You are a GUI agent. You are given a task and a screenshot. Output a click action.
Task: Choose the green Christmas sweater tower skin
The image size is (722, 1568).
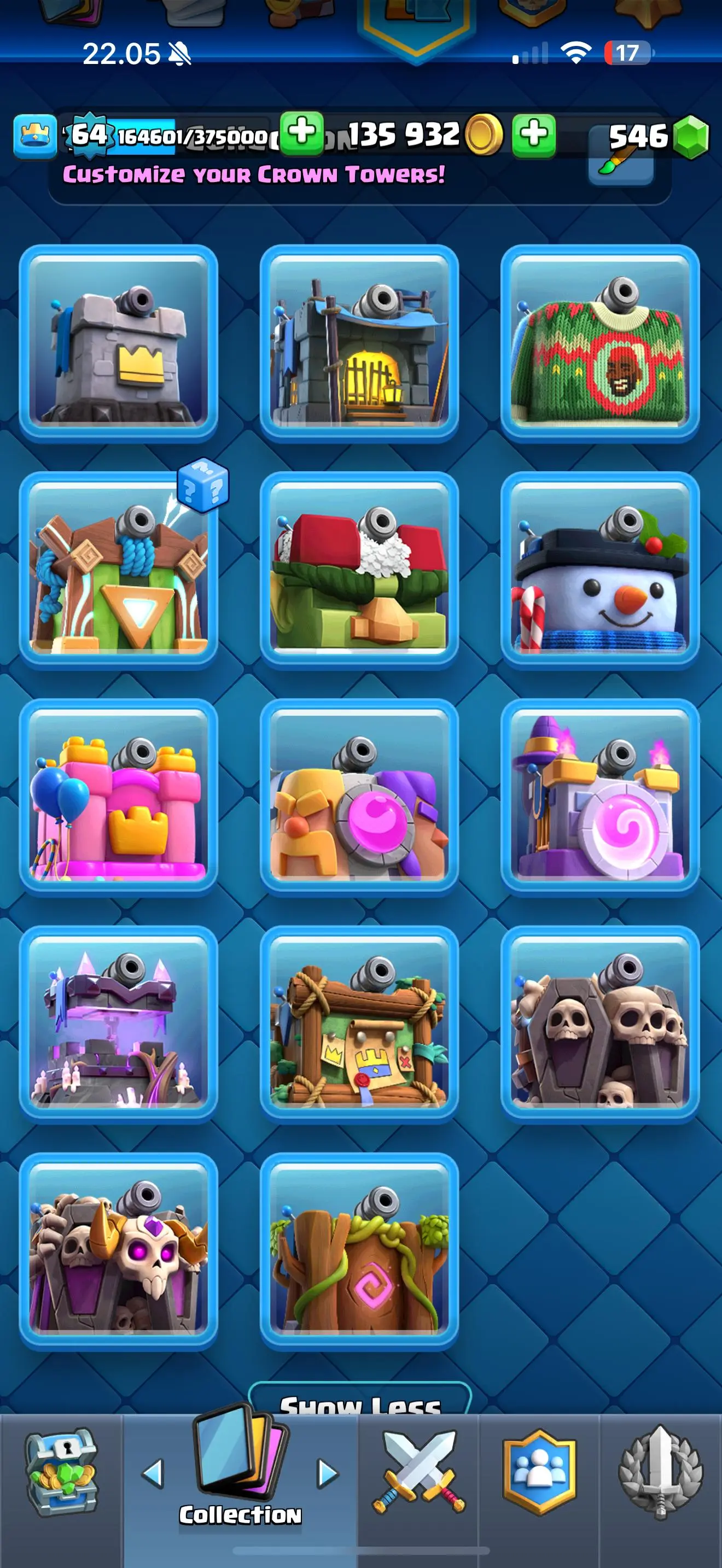pyautogui.click(x=599, y=343)
